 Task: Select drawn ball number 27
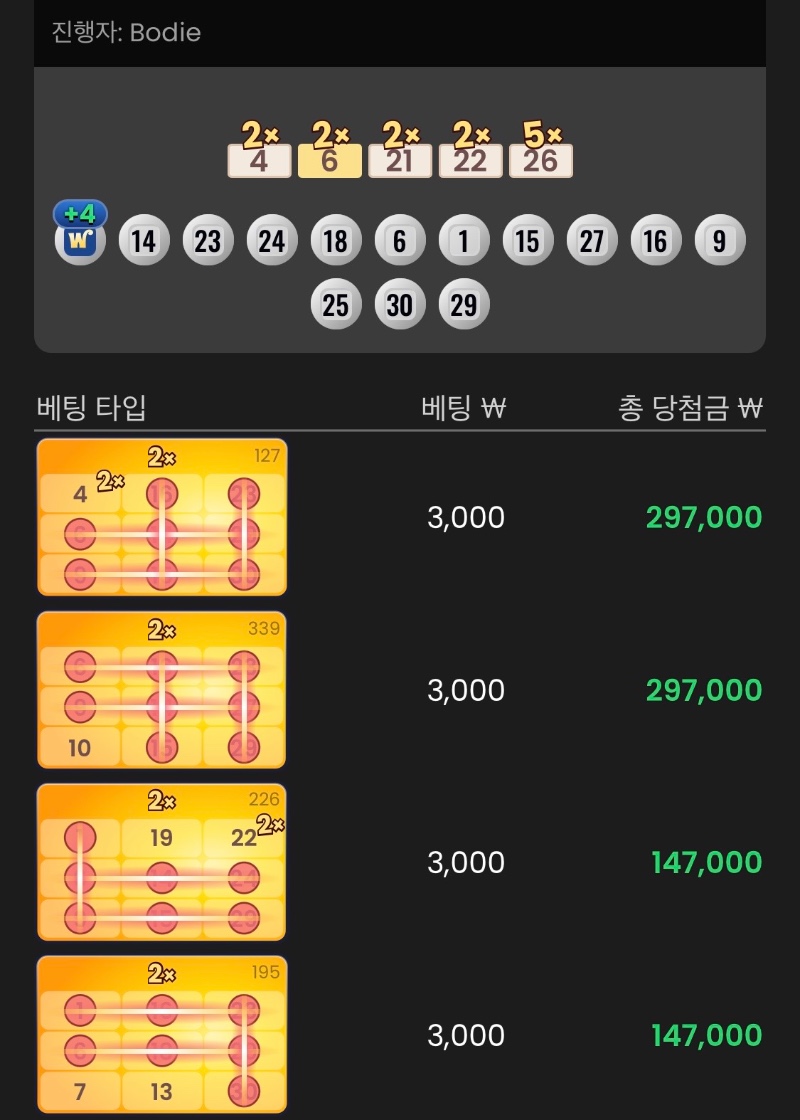[591, 240]
